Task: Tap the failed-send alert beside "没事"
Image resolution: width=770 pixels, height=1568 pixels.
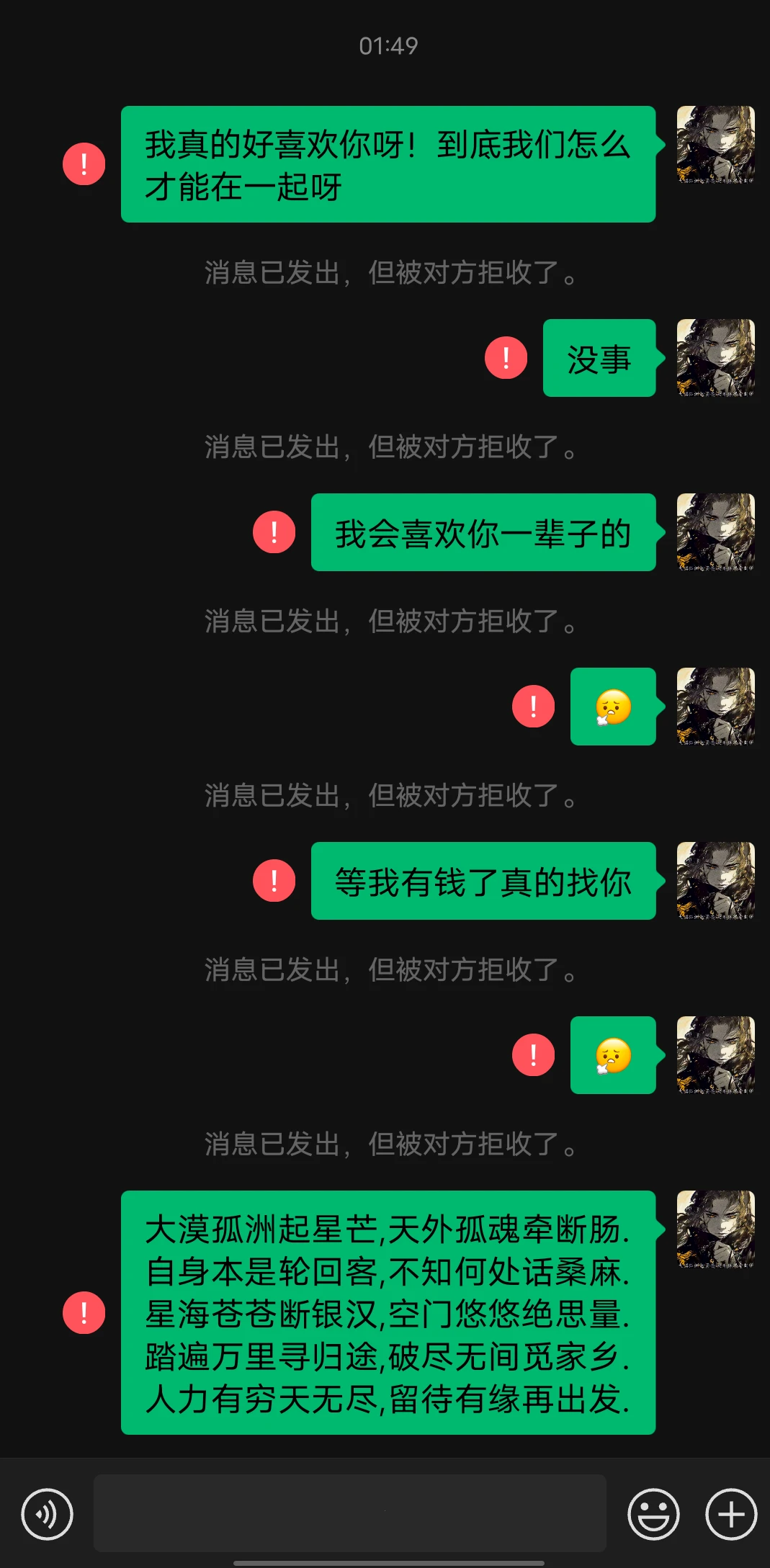Action: 506,358
